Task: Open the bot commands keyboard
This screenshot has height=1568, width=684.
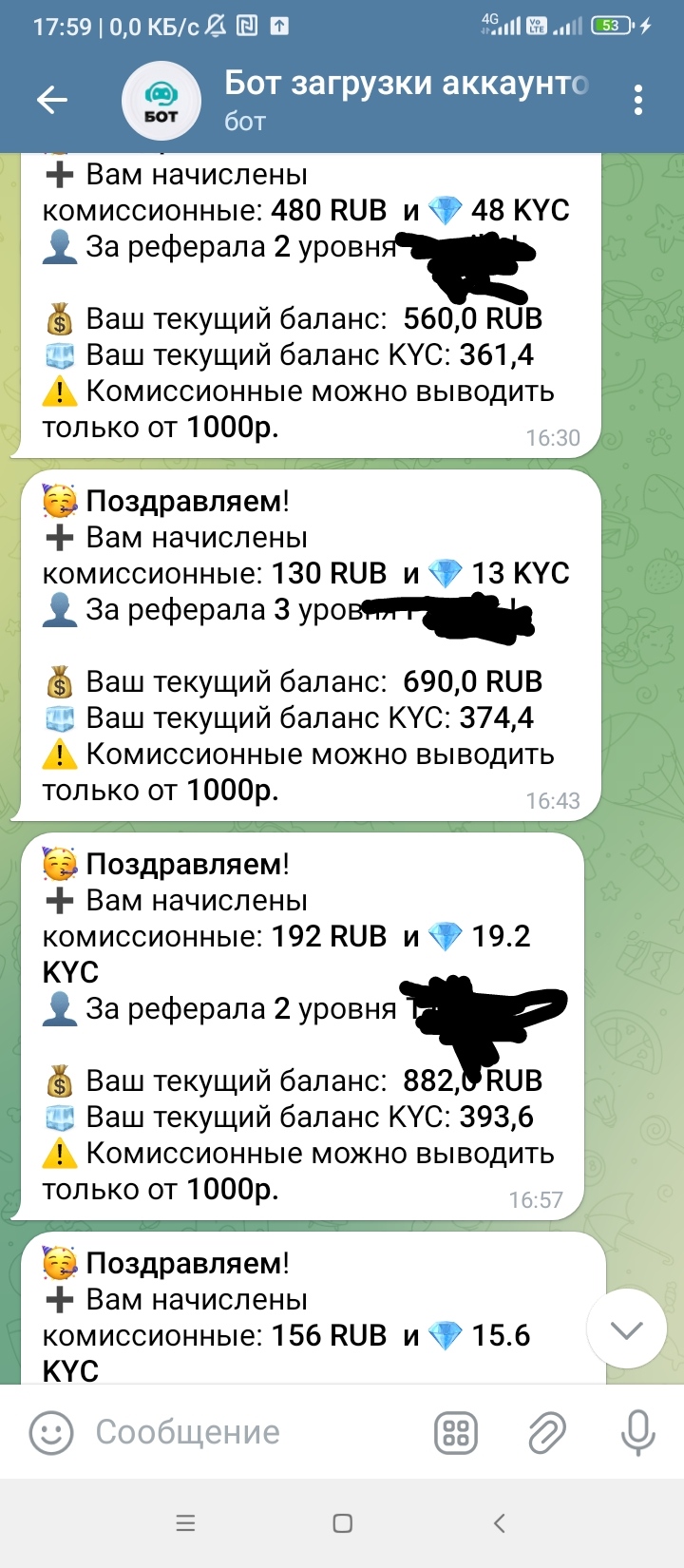Action: [x=456, y=1432]
